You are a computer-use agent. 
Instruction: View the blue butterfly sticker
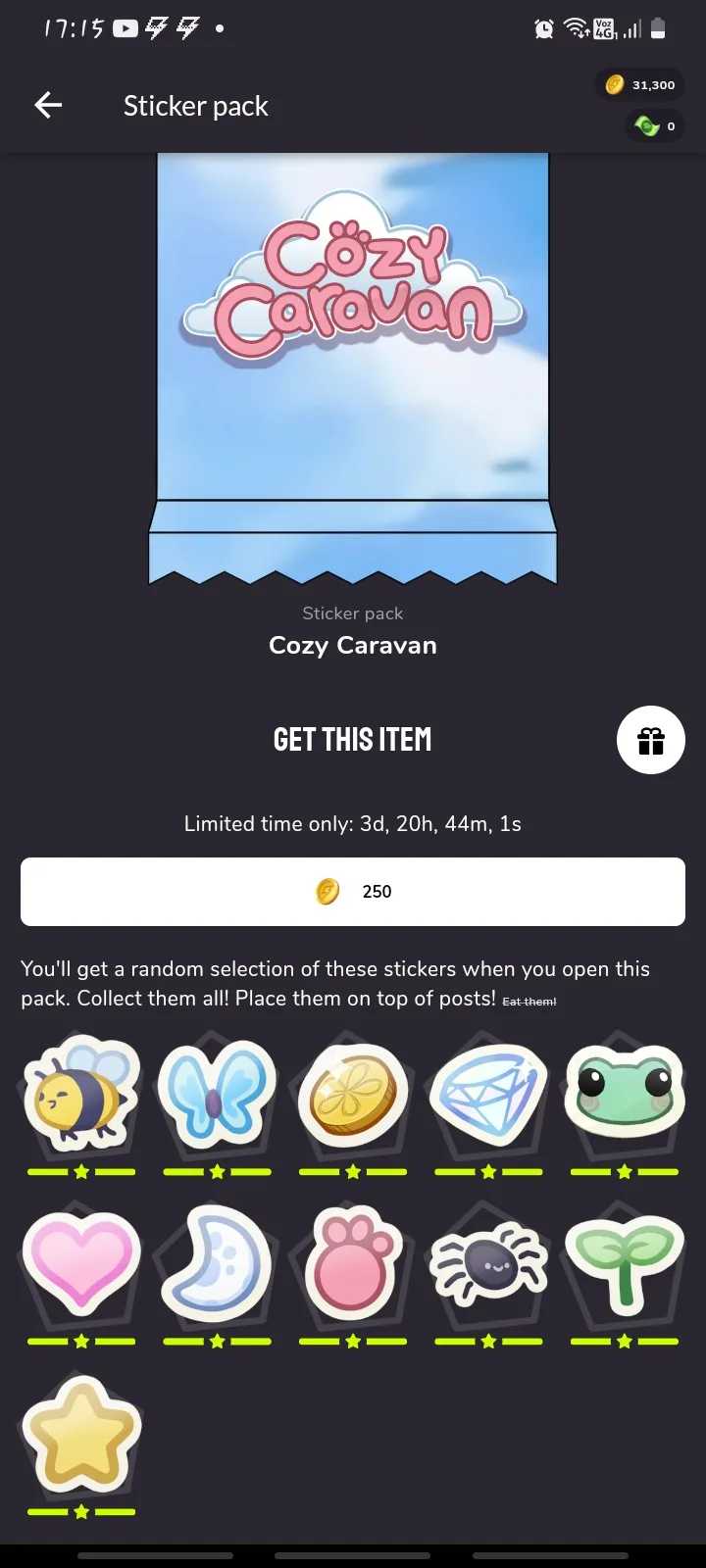217,1095
